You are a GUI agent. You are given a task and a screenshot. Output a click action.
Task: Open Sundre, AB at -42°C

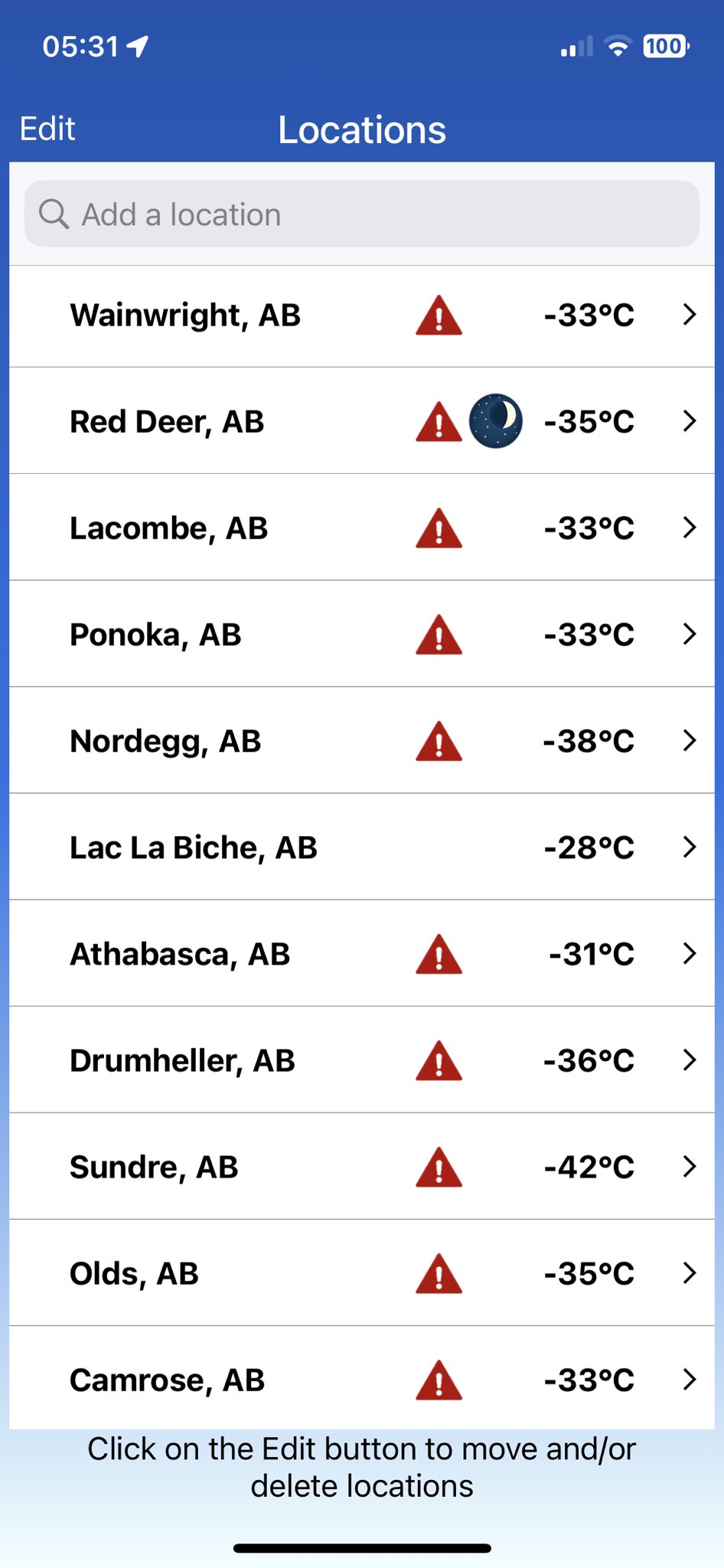pyautogui.click(x=362, y=1166)
